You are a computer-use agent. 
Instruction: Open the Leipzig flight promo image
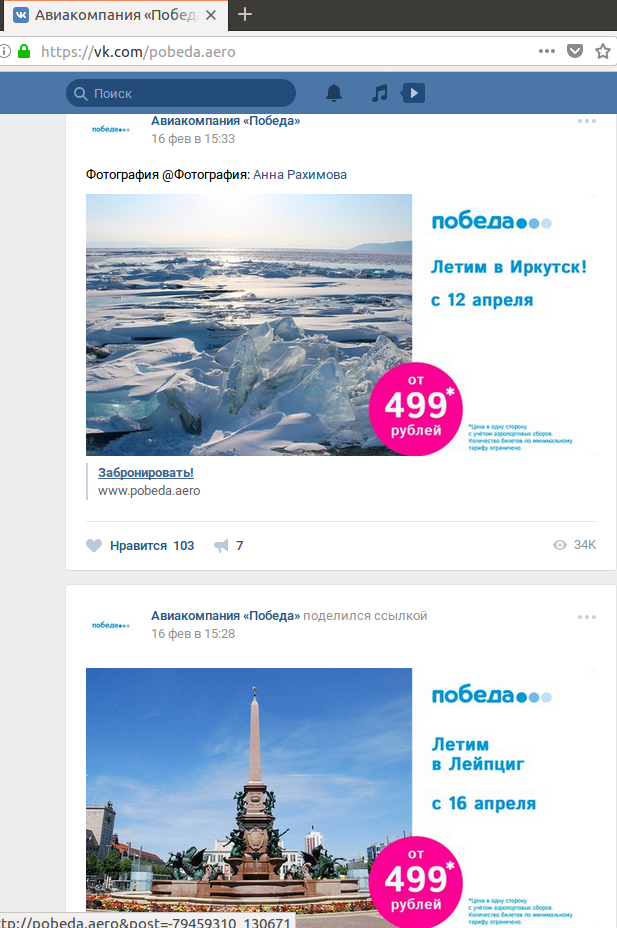pos(340,790)
